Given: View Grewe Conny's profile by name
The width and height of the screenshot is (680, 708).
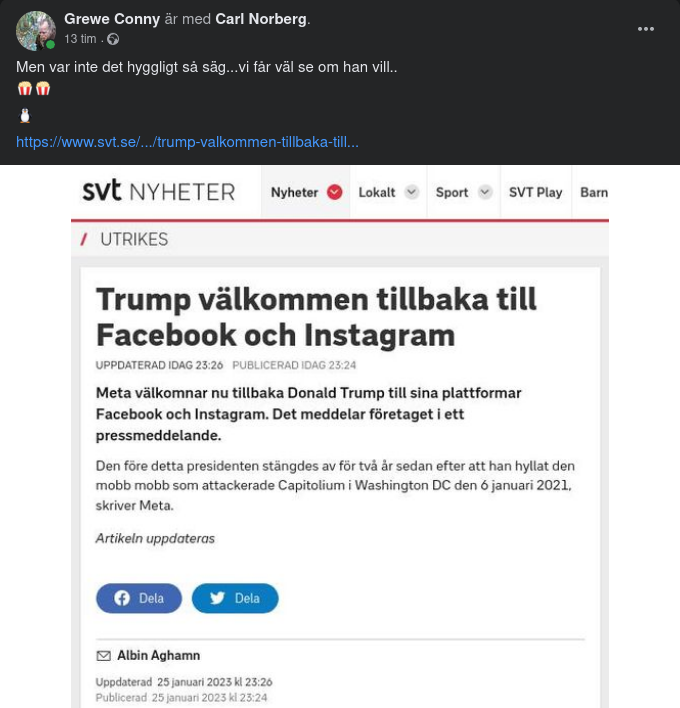Looking at the screenshot, I should [x=103, y=19].
